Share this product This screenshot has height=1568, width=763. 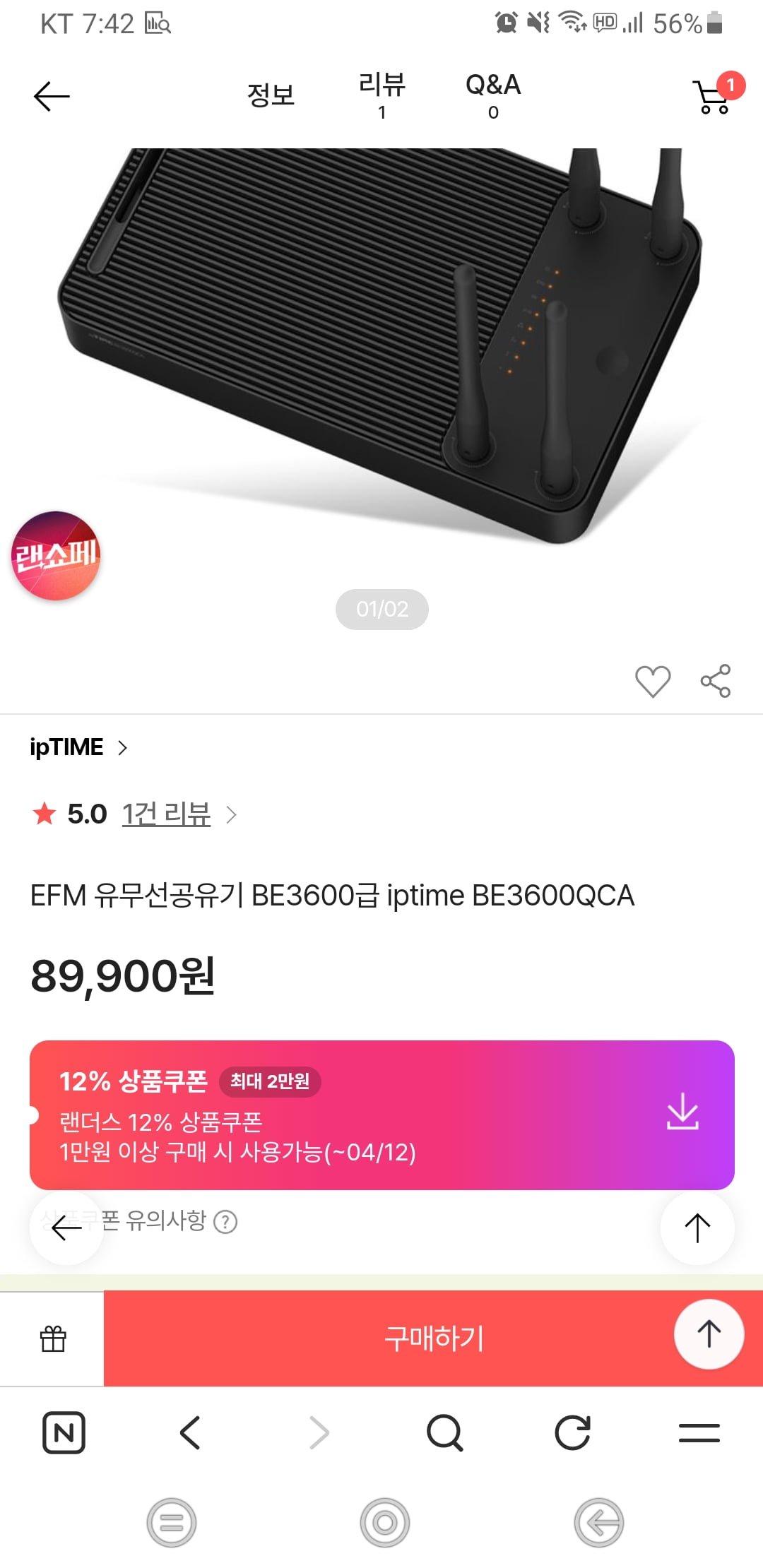click(715, 681)
